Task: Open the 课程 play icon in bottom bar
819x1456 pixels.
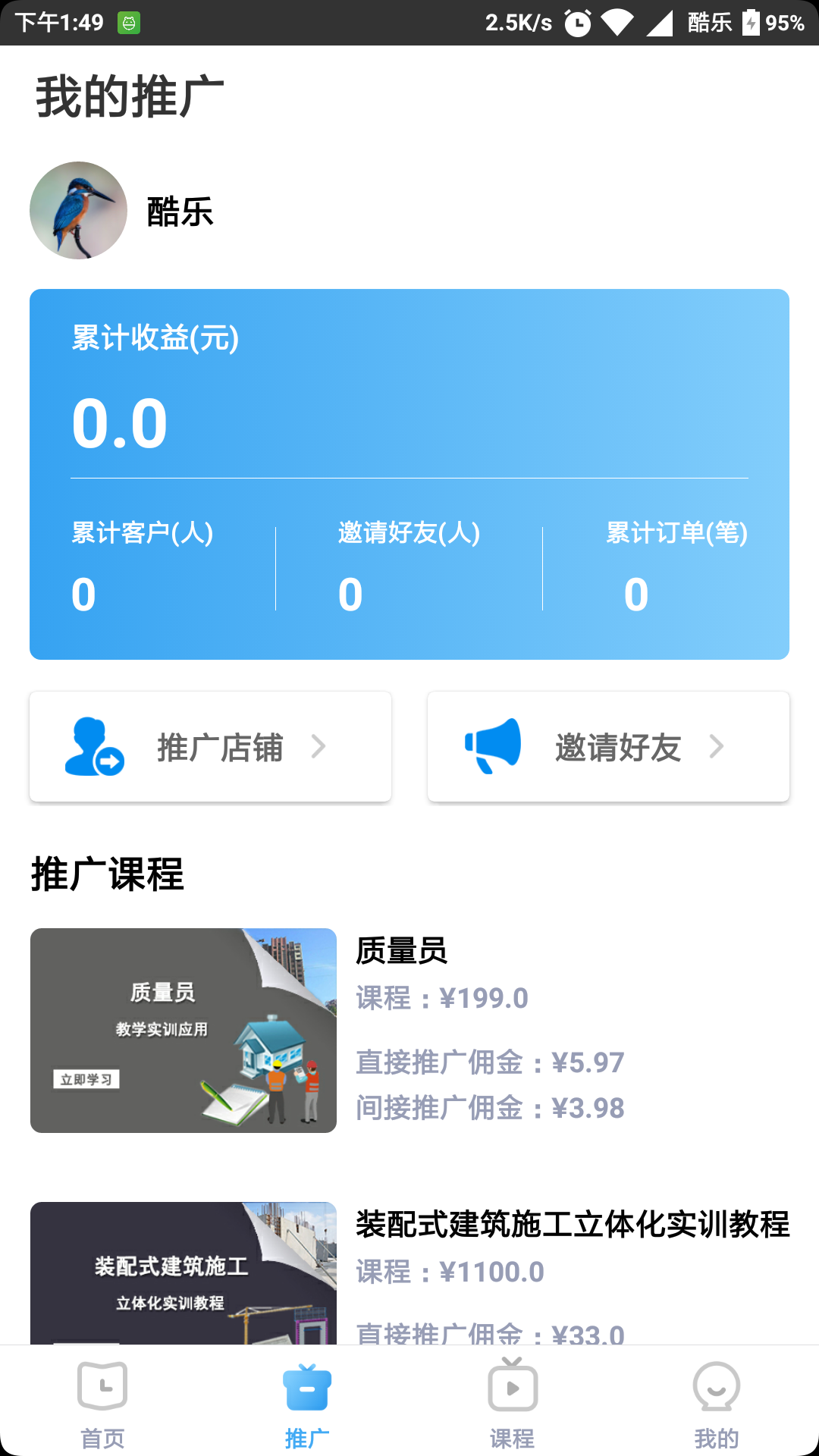Action: [x=511, y=1388]
